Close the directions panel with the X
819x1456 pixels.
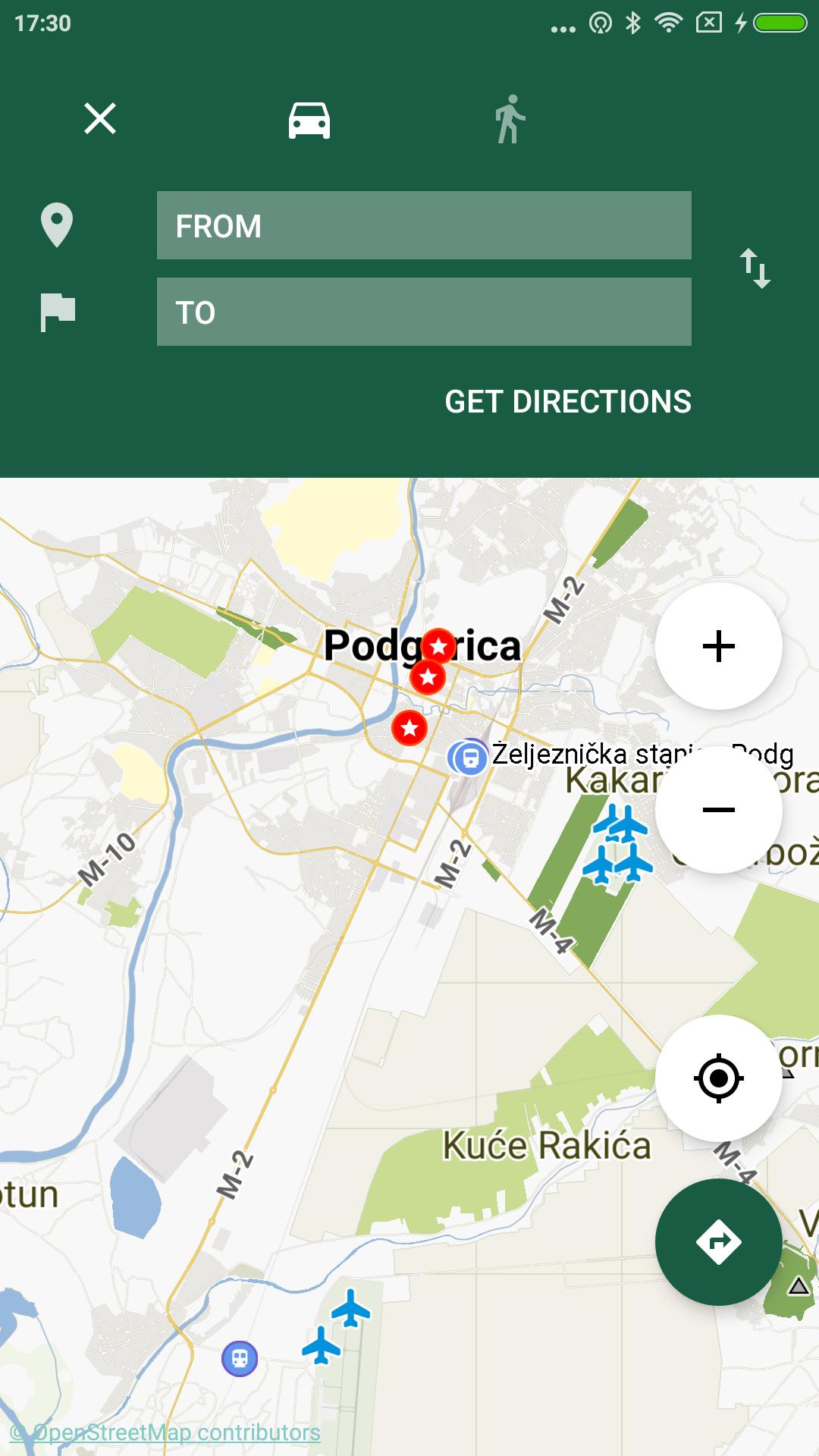coord(99,120)
